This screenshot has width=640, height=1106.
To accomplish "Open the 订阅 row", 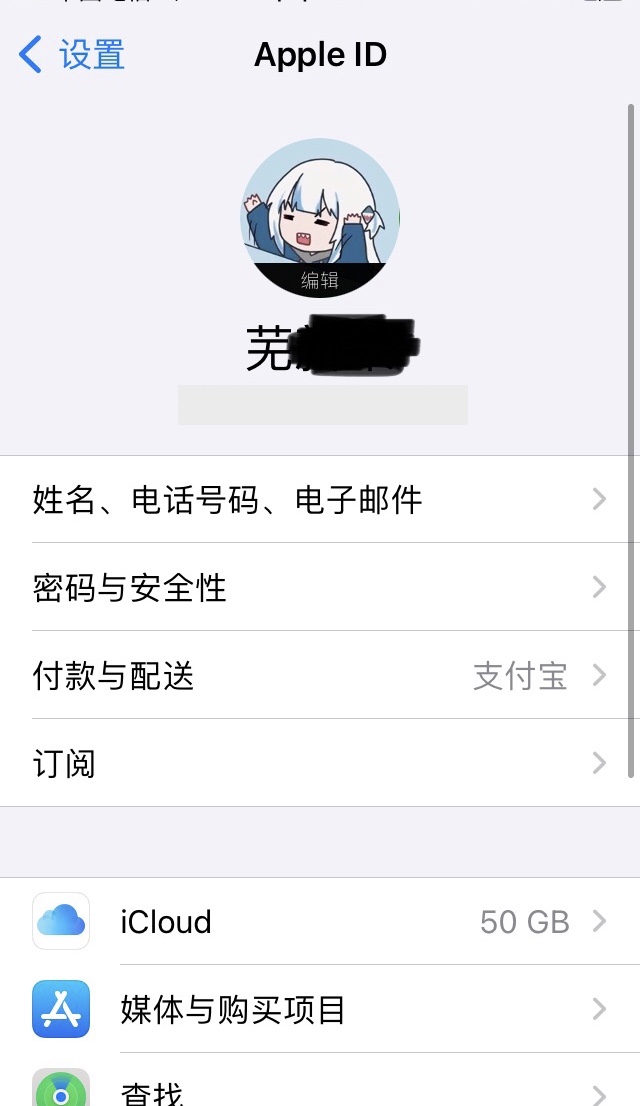I will 320,763.
